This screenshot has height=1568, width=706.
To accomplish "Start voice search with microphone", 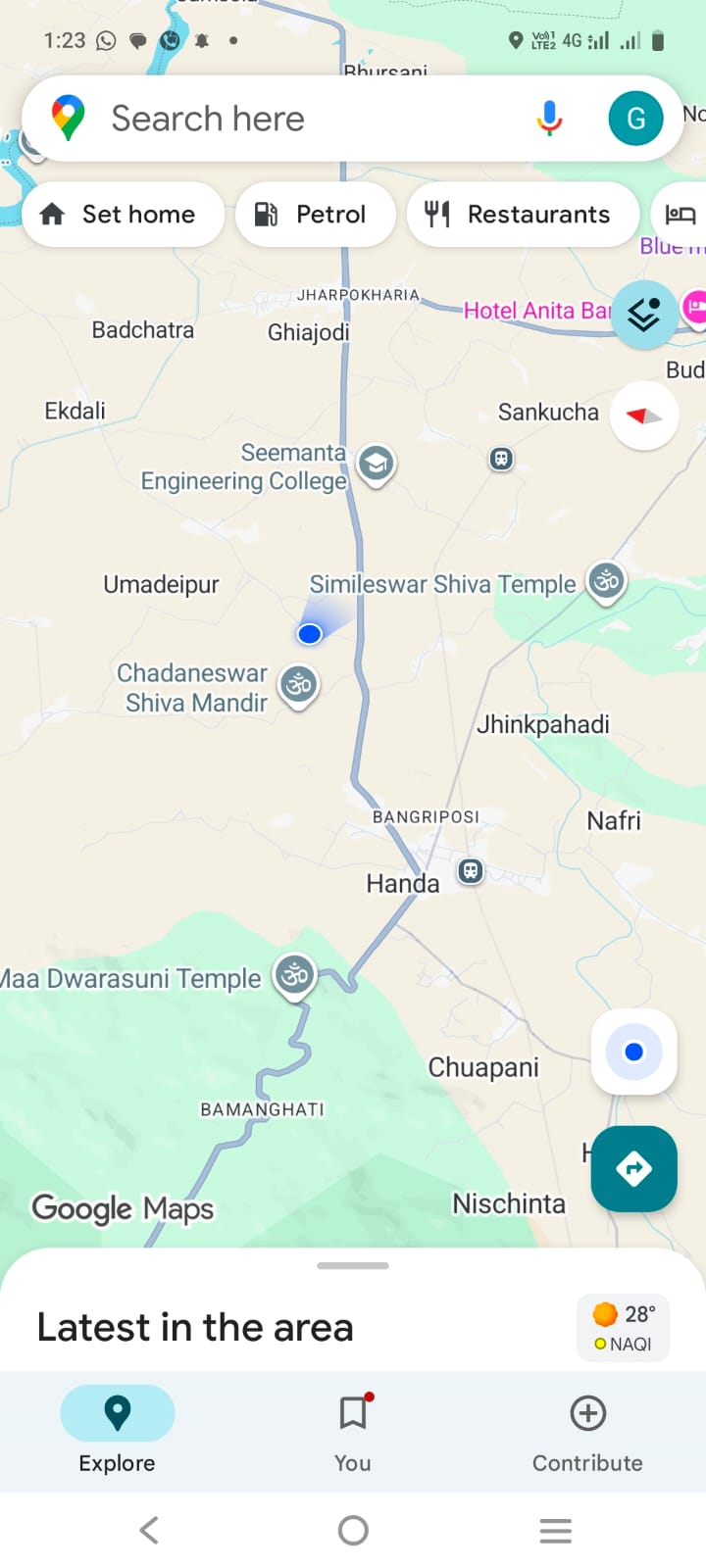I will (549, 119).
